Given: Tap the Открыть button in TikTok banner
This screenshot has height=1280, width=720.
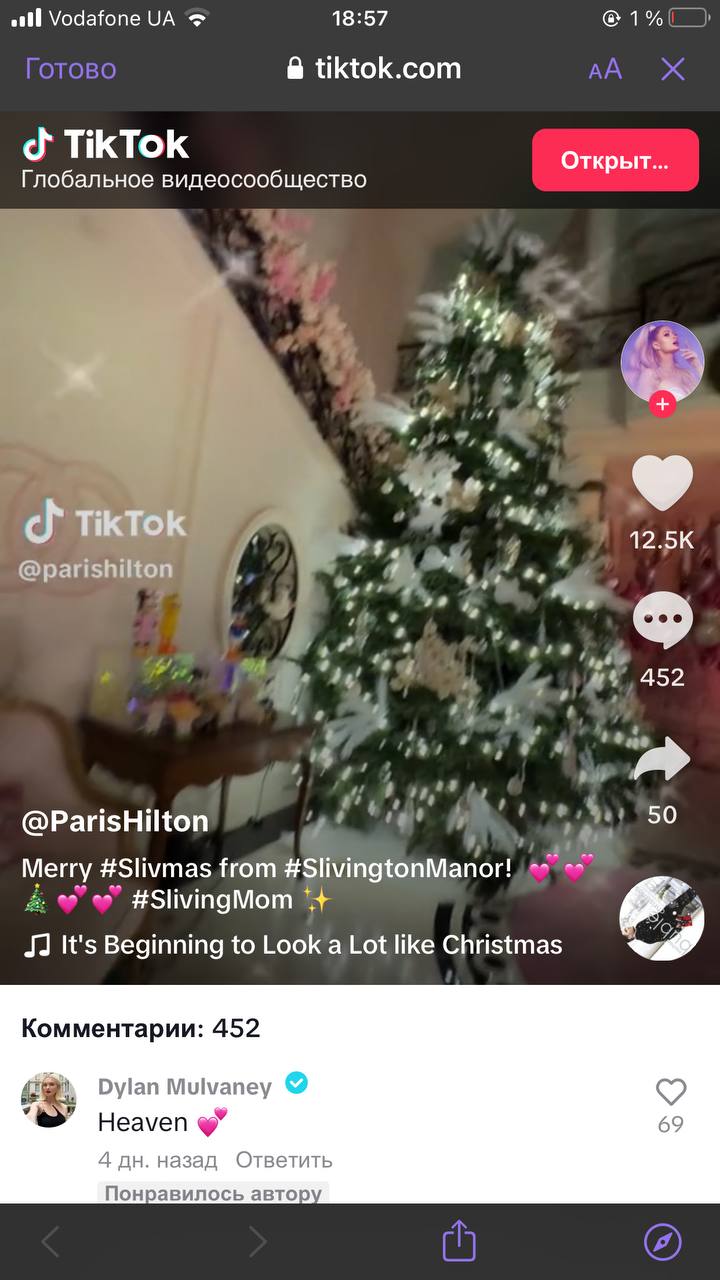Looking at the screenshot, I should pyautogui.click(x=615, y=160).
